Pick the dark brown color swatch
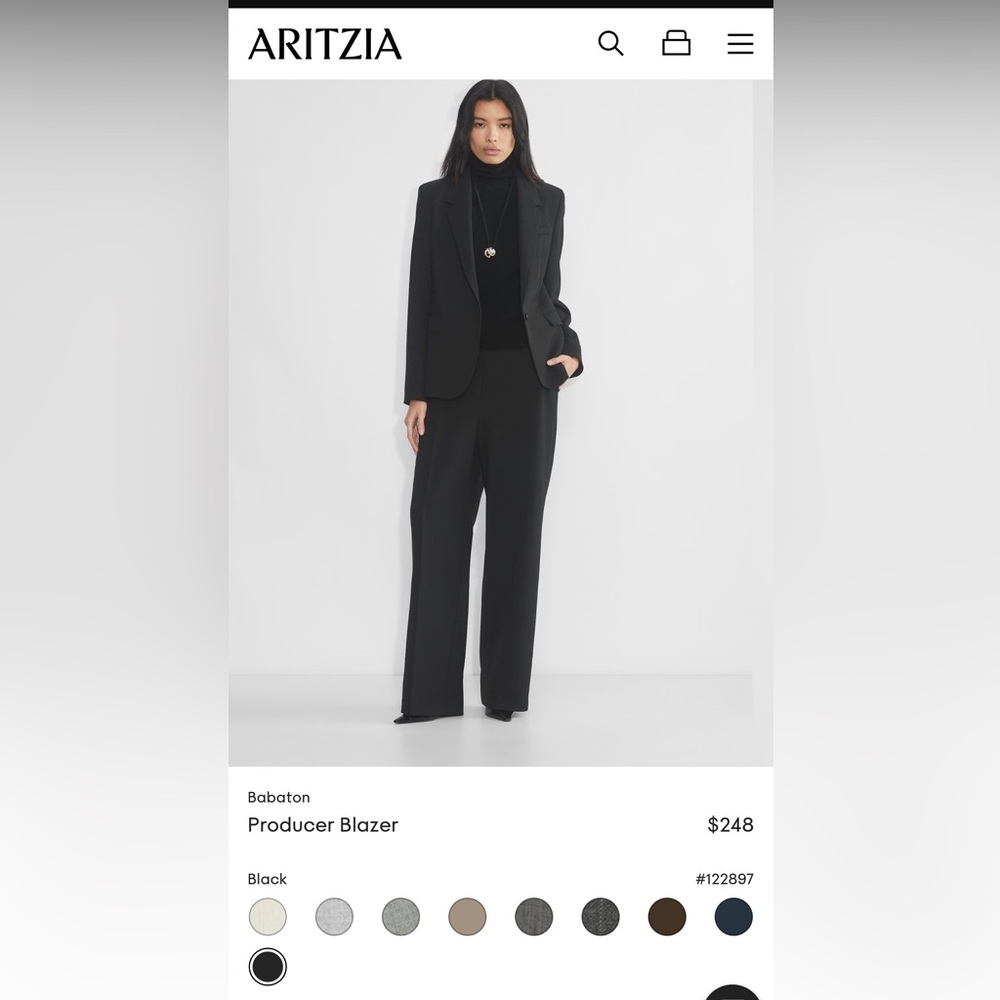Screen dimensions: 1000x1000 pos(667,916)
